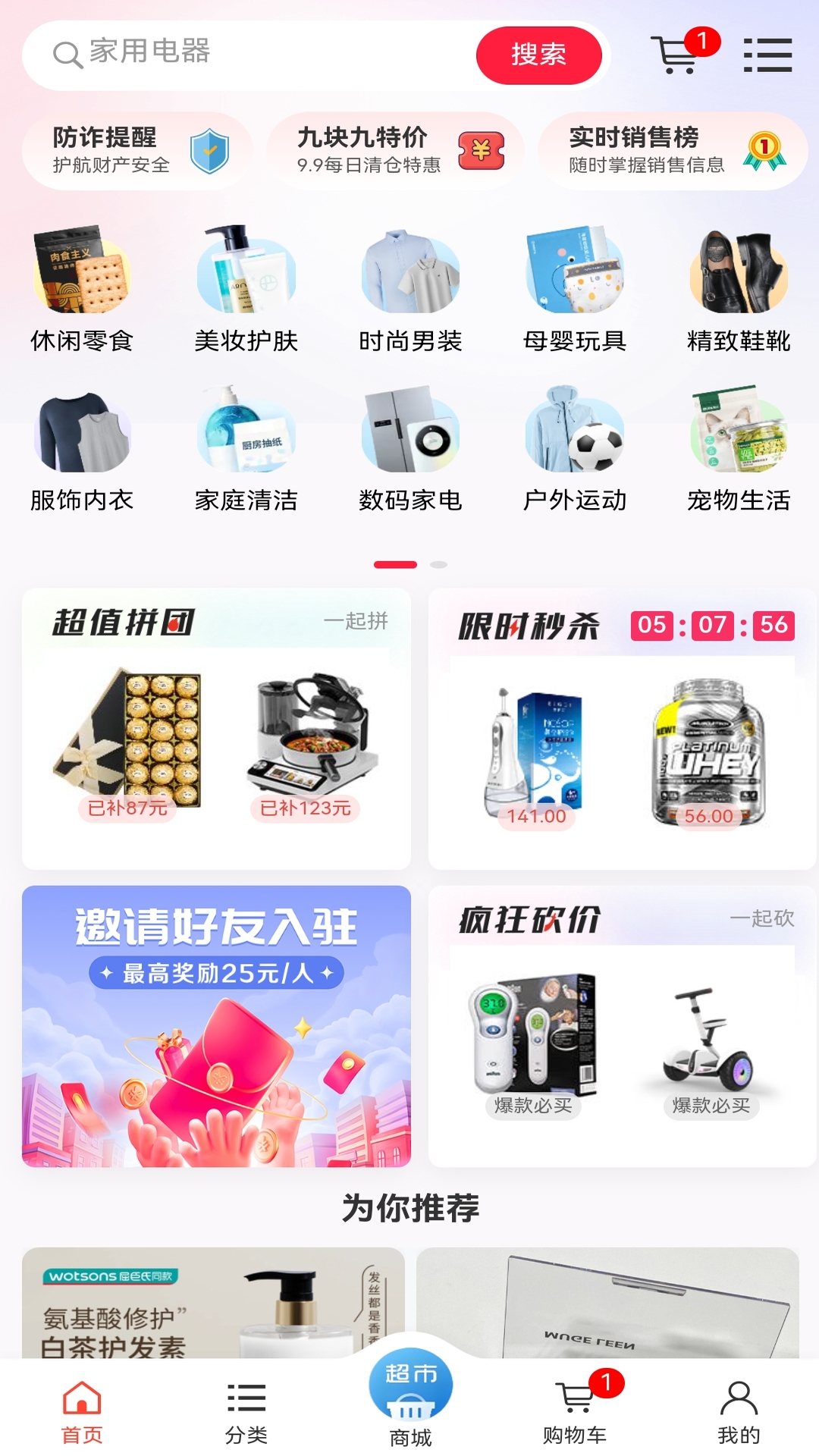Viewport: 819px width, 1456px height.
Task: Open the 防诈提醒 fraud reminder chip
Action: (136, 150)
